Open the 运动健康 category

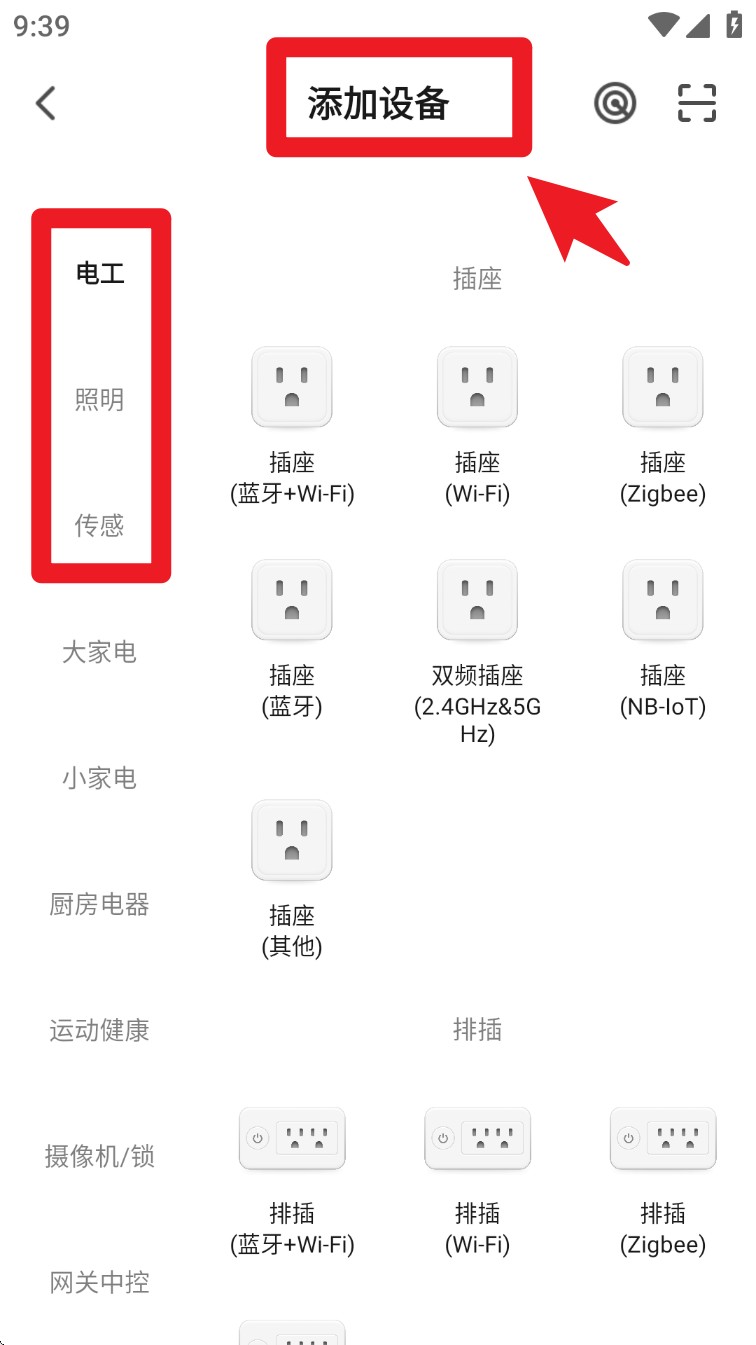pyautogui.click(x=100, y=1030)
